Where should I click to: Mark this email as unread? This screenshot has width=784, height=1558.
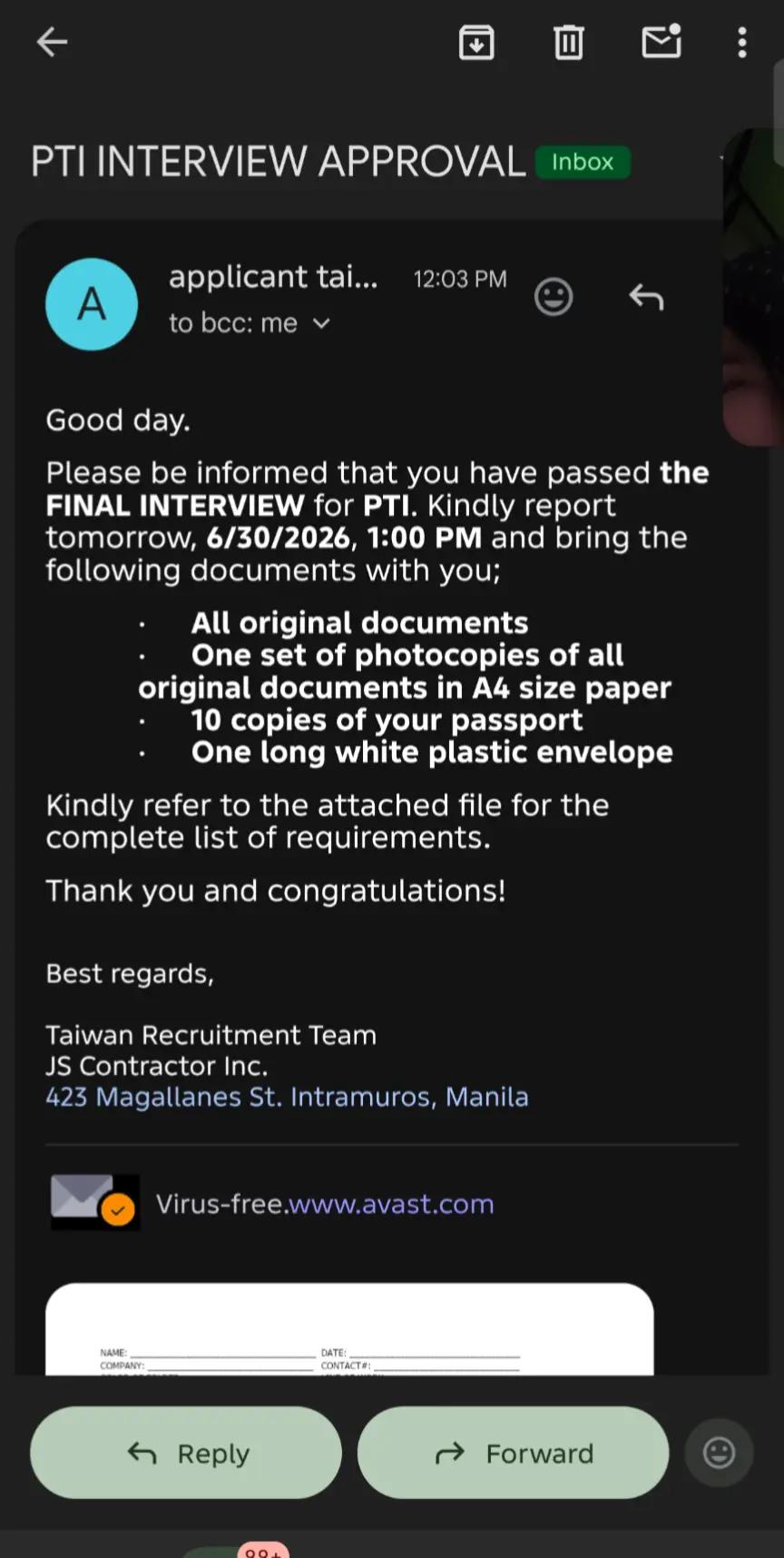click(661, 41)
